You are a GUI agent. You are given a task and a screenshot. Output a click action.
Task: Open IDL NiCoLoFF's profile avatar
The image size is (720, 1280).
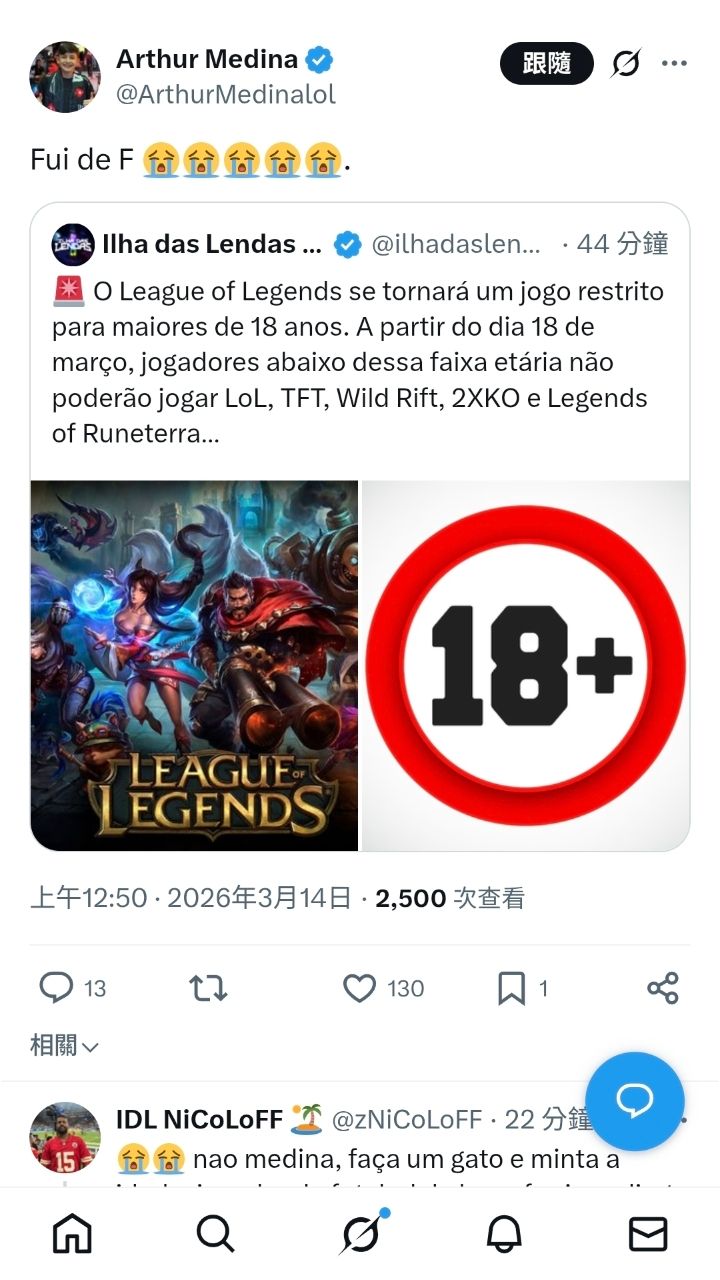65,1138
